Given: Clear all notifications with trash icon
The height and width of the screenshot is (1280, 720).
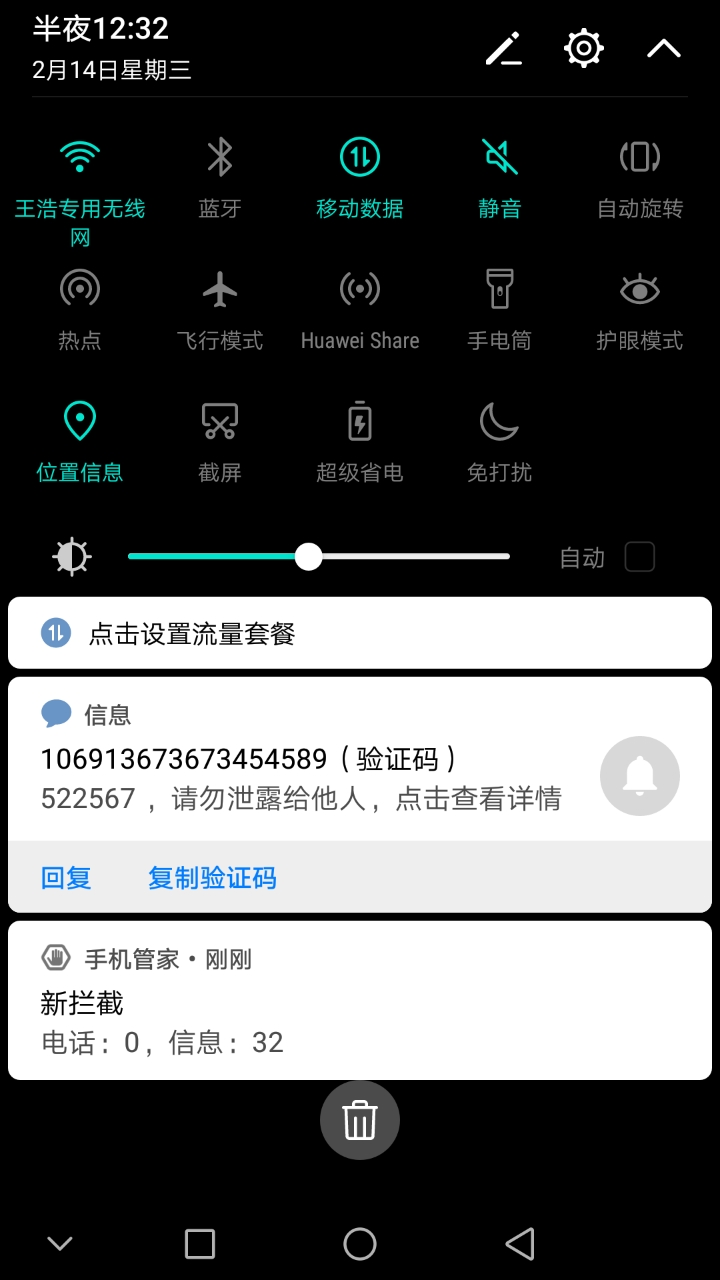Looking at the screenshot, I should (x=359, y=1120).
